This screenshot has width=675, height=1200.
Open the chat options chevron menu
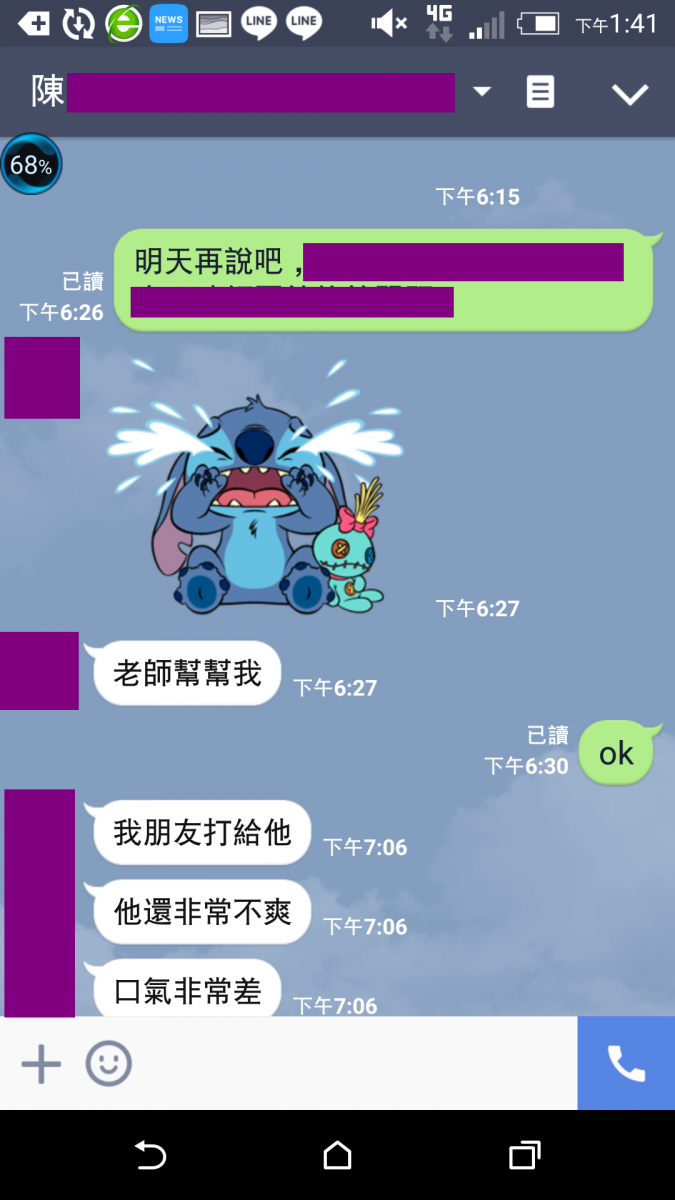tap(630, 94)
